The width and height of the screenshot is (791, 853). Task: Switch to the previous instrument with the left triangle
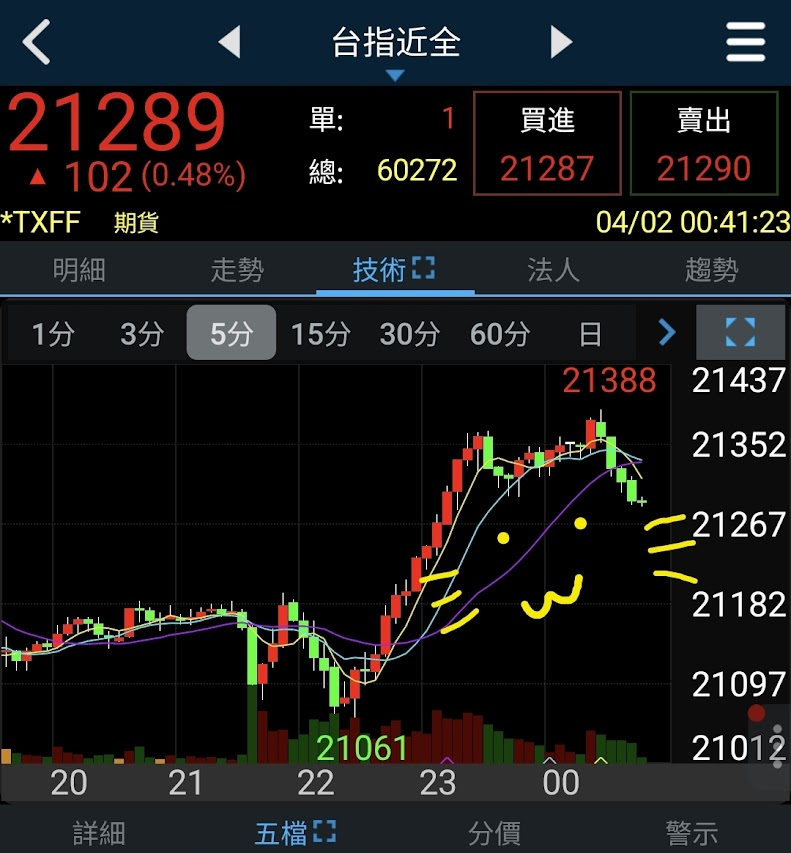click(x=229, y=42)
